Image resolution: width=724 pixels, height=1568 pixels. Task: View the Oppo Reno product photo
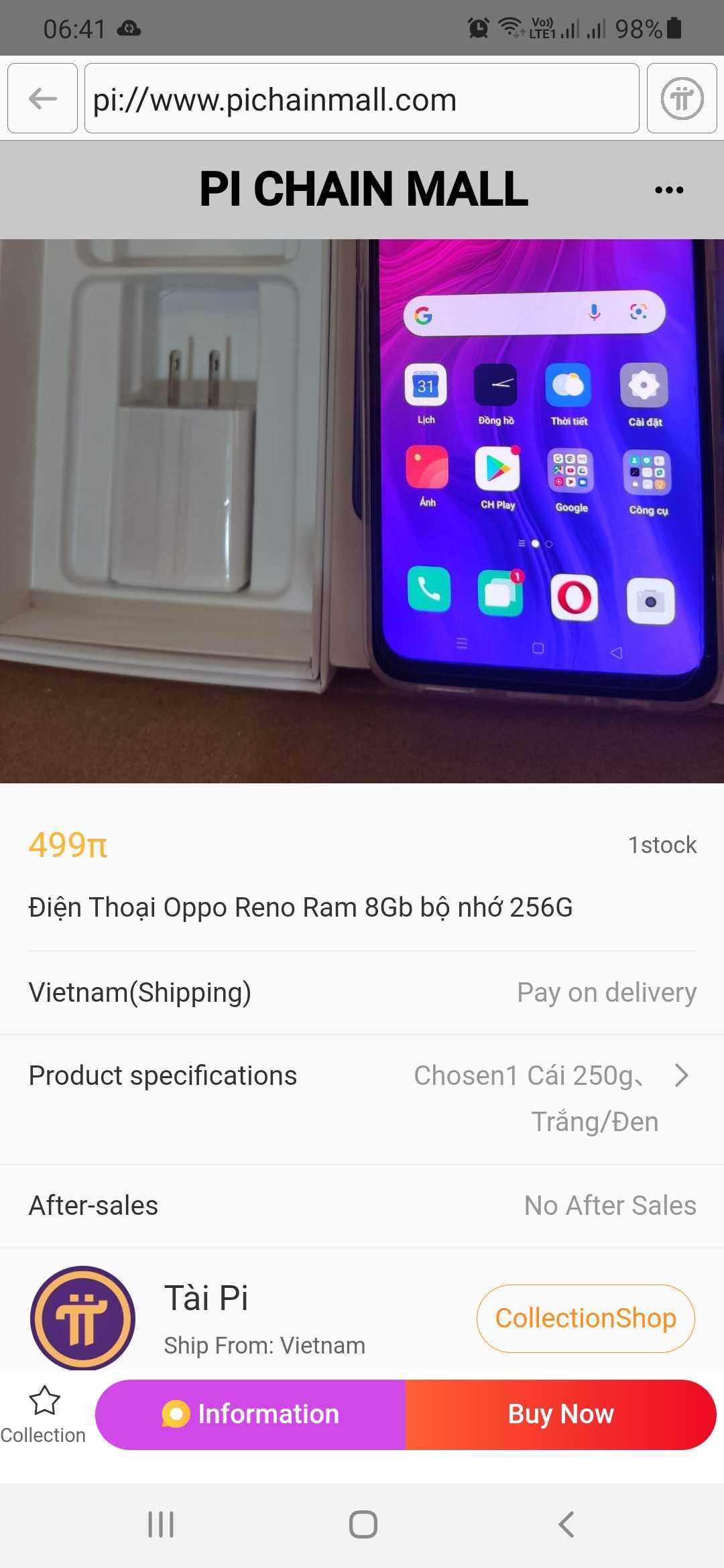[x=362, y=511]
